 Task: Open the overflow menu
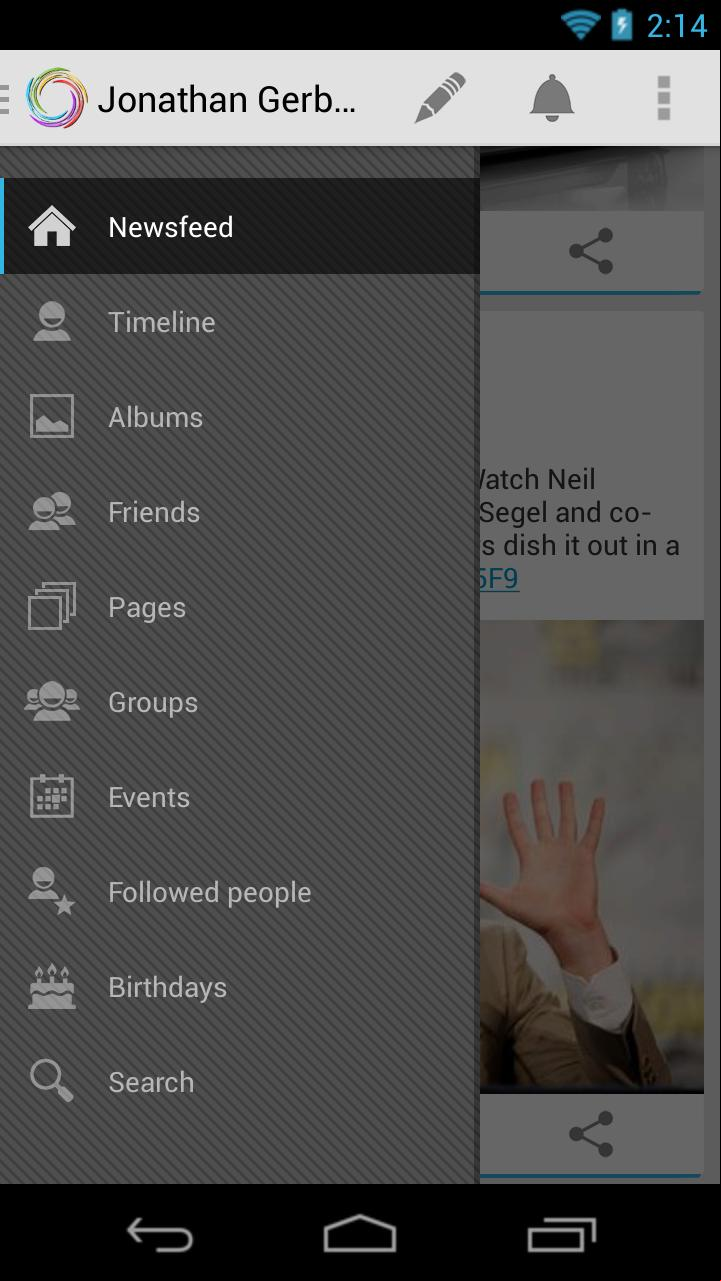coord(663,98)
